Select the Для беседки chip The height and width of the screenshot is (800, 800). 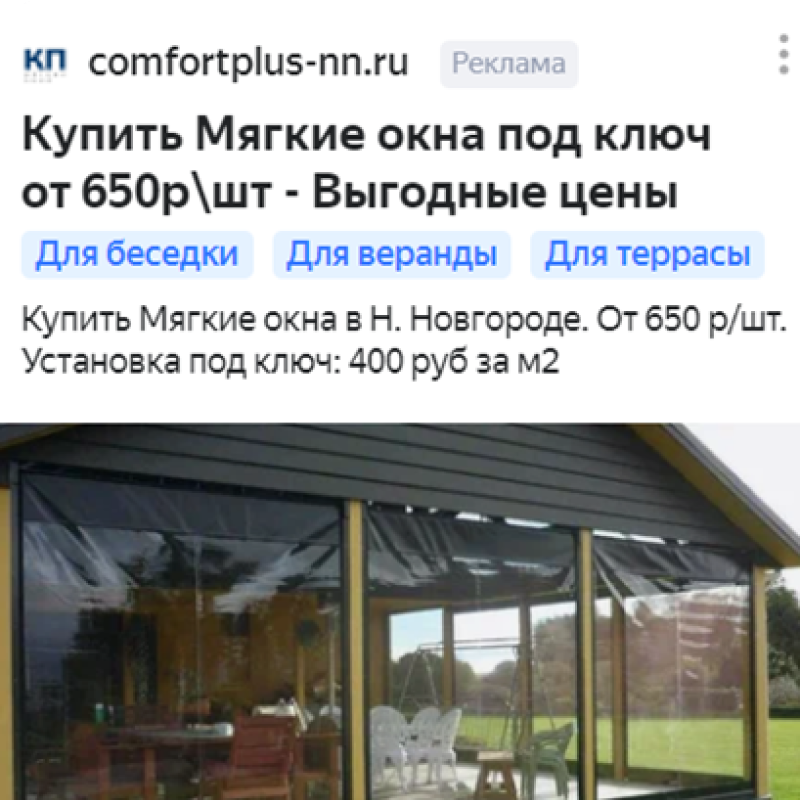137,254
